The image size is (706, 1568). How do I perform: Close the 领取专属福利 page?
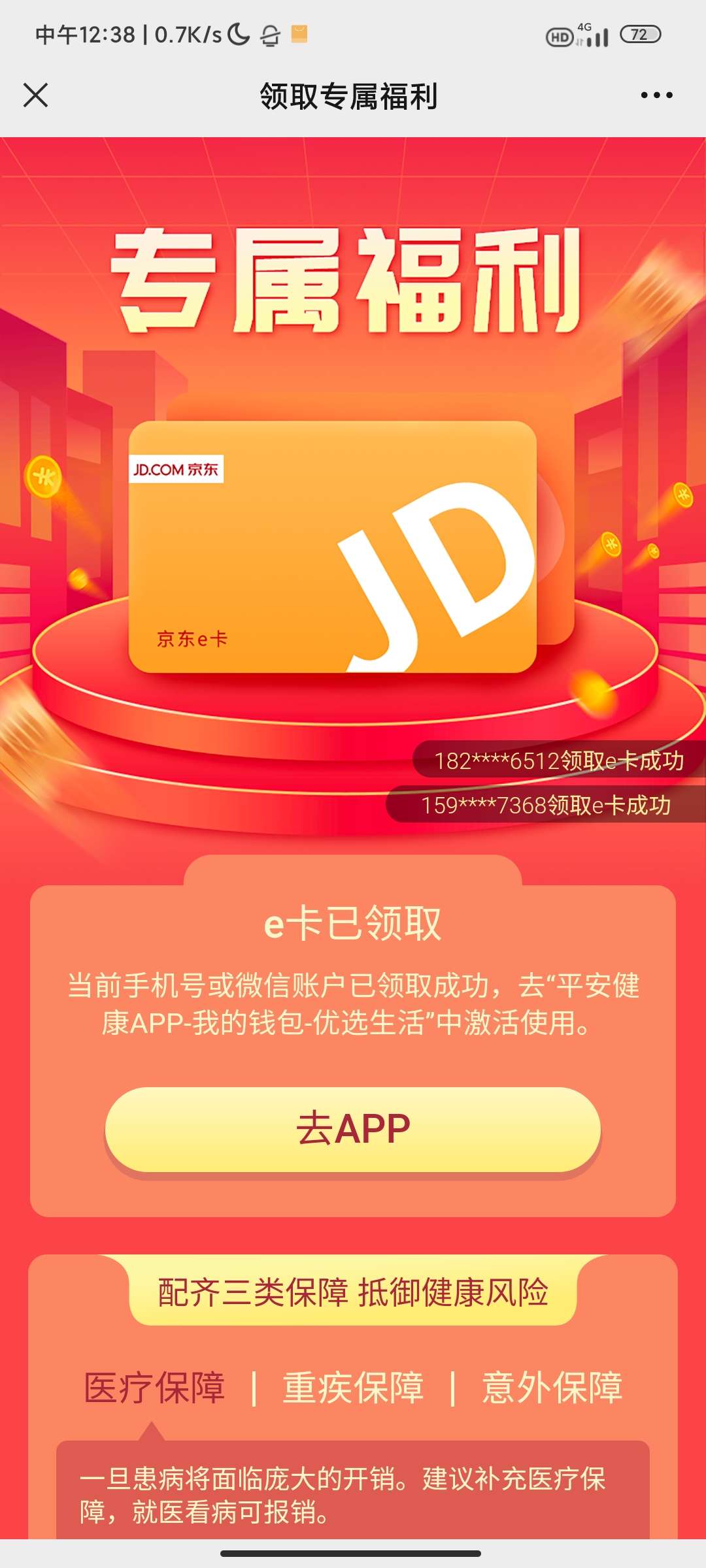click(36, 95)
